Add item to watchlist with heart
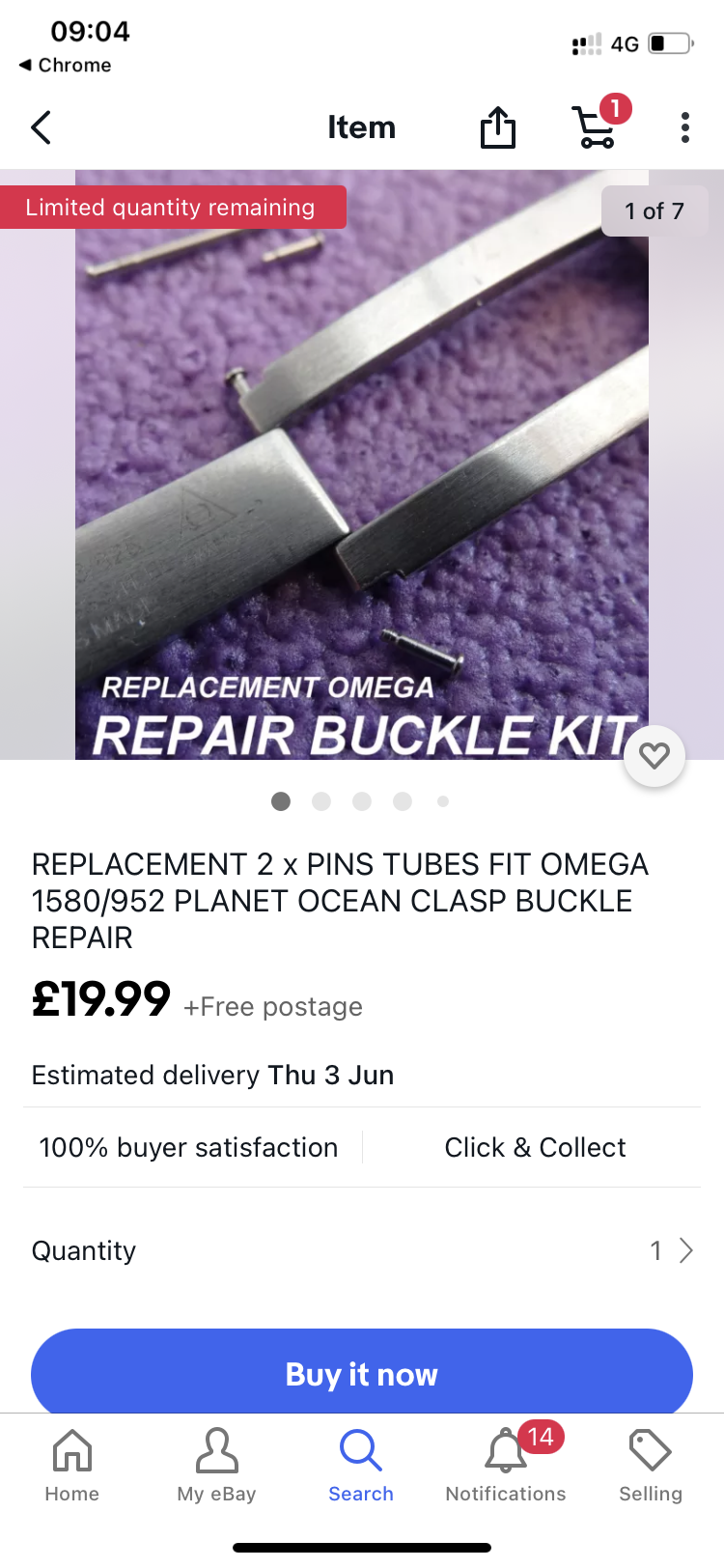The image size is (724, 1568). [654, 756]
